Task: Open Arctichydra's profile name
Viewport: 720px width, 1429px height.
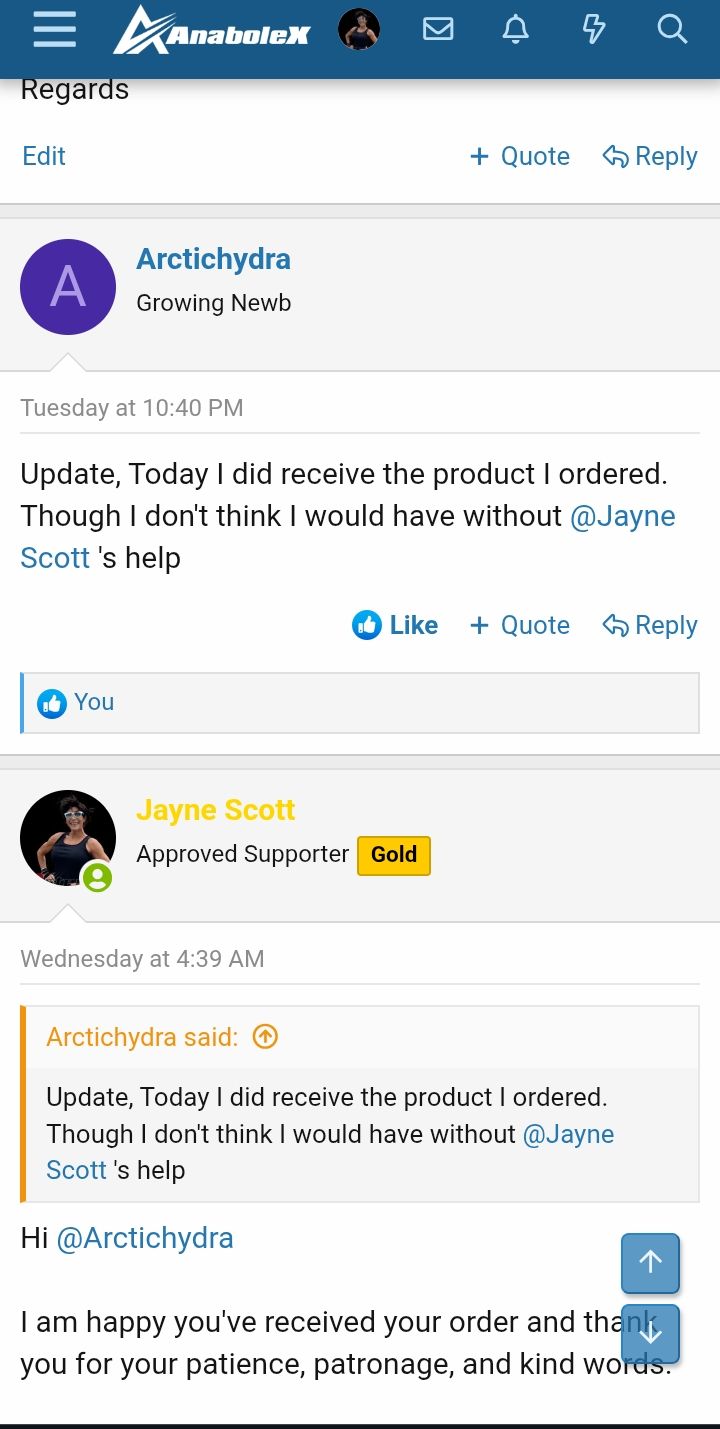Action: (213, 259)
